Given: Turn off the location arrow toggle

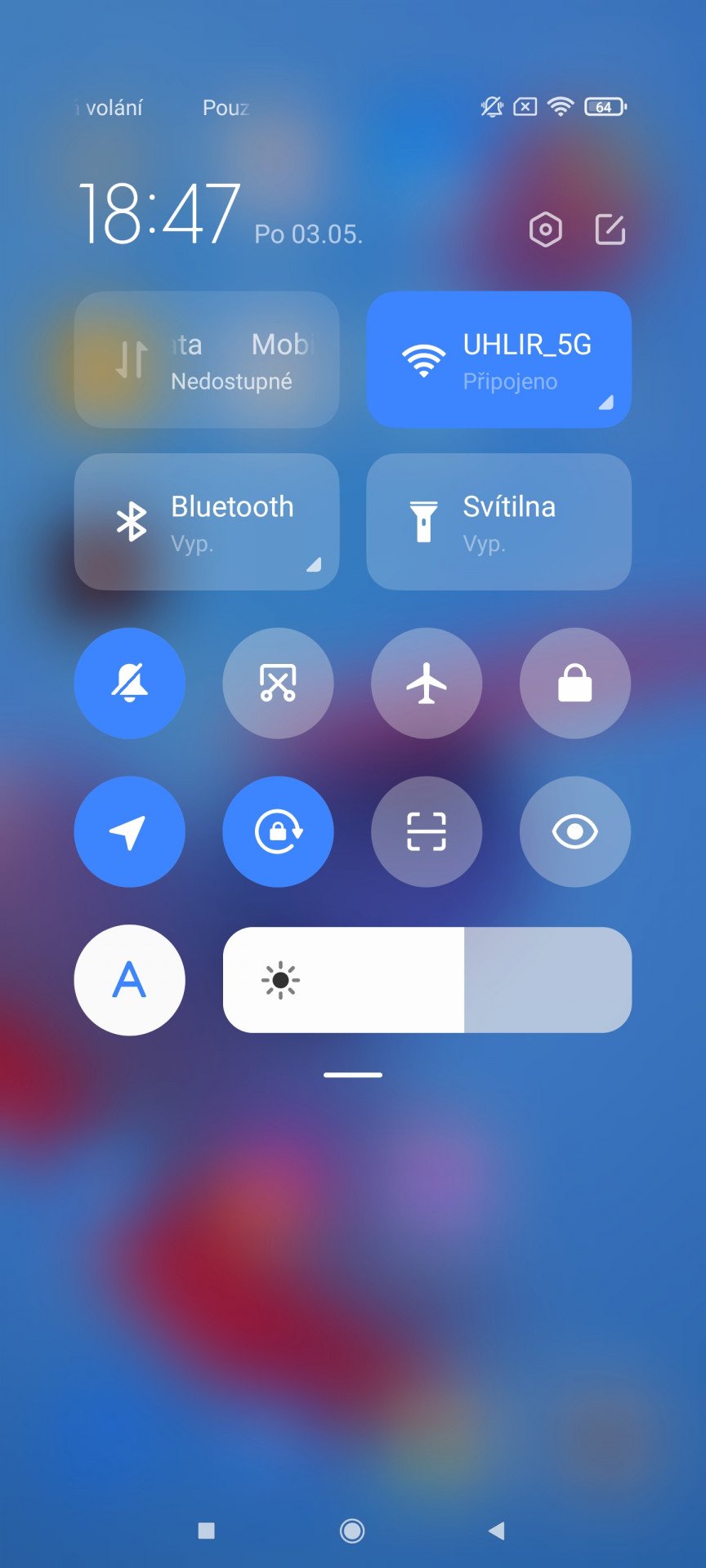Looking at the screenshot, I should (129, 831).
